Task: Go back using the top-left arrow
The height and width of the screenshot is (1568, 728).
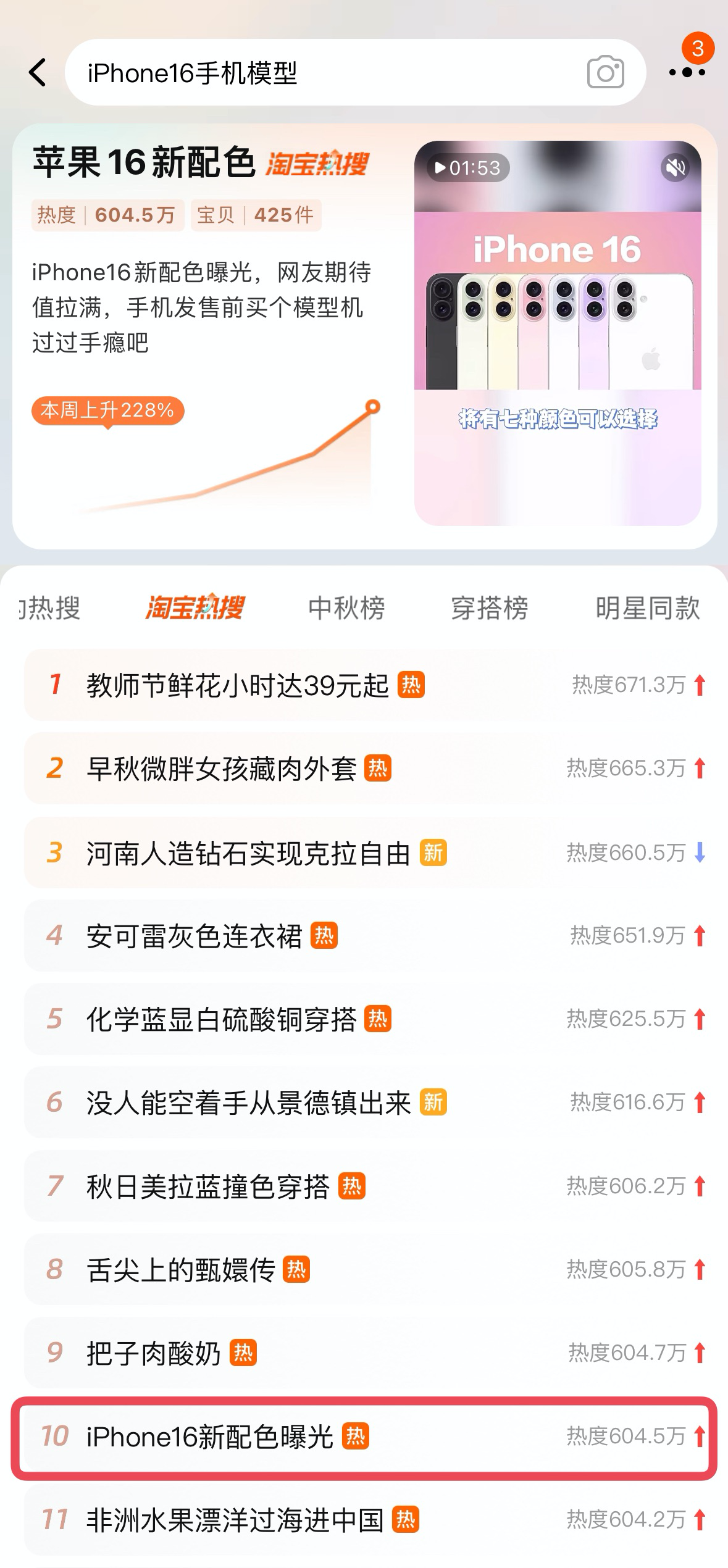Action: click(x=38, y=73)
